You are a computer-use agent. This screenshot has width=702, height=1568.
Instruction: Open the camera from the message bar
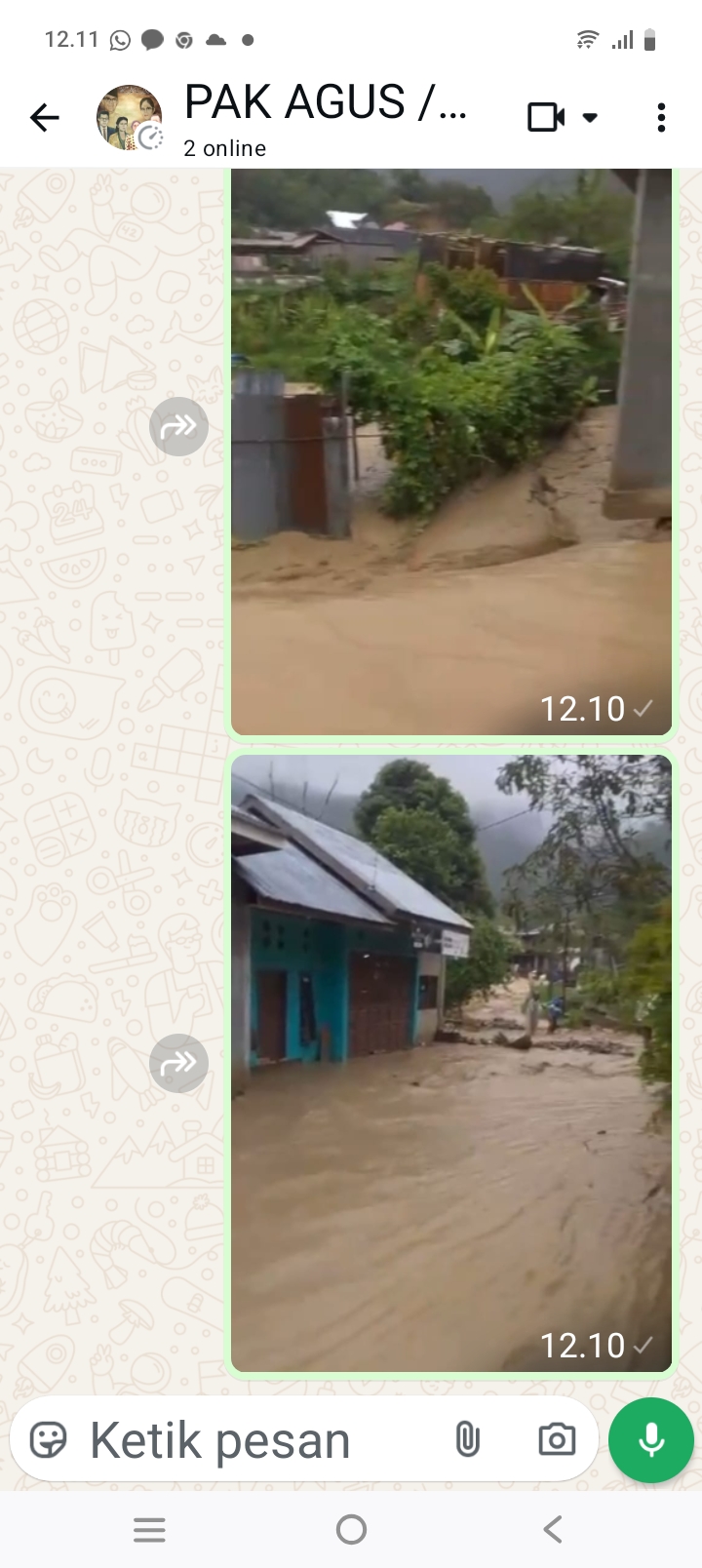(x=557, y=1440)
